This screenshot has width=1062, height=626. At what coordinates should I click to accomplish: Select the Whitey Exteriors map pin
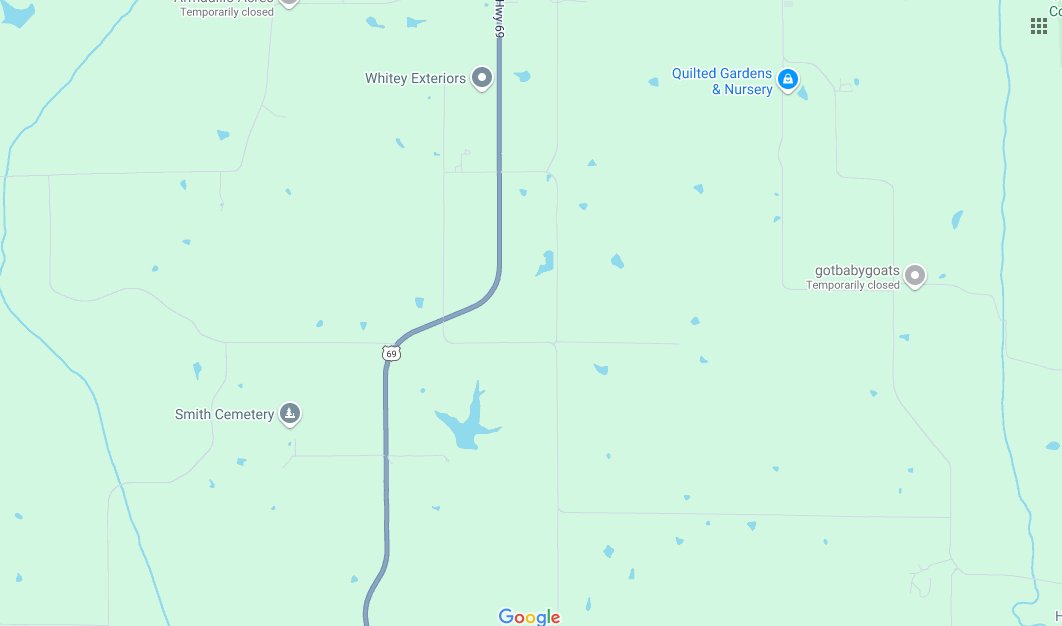(x=482, y=78)
